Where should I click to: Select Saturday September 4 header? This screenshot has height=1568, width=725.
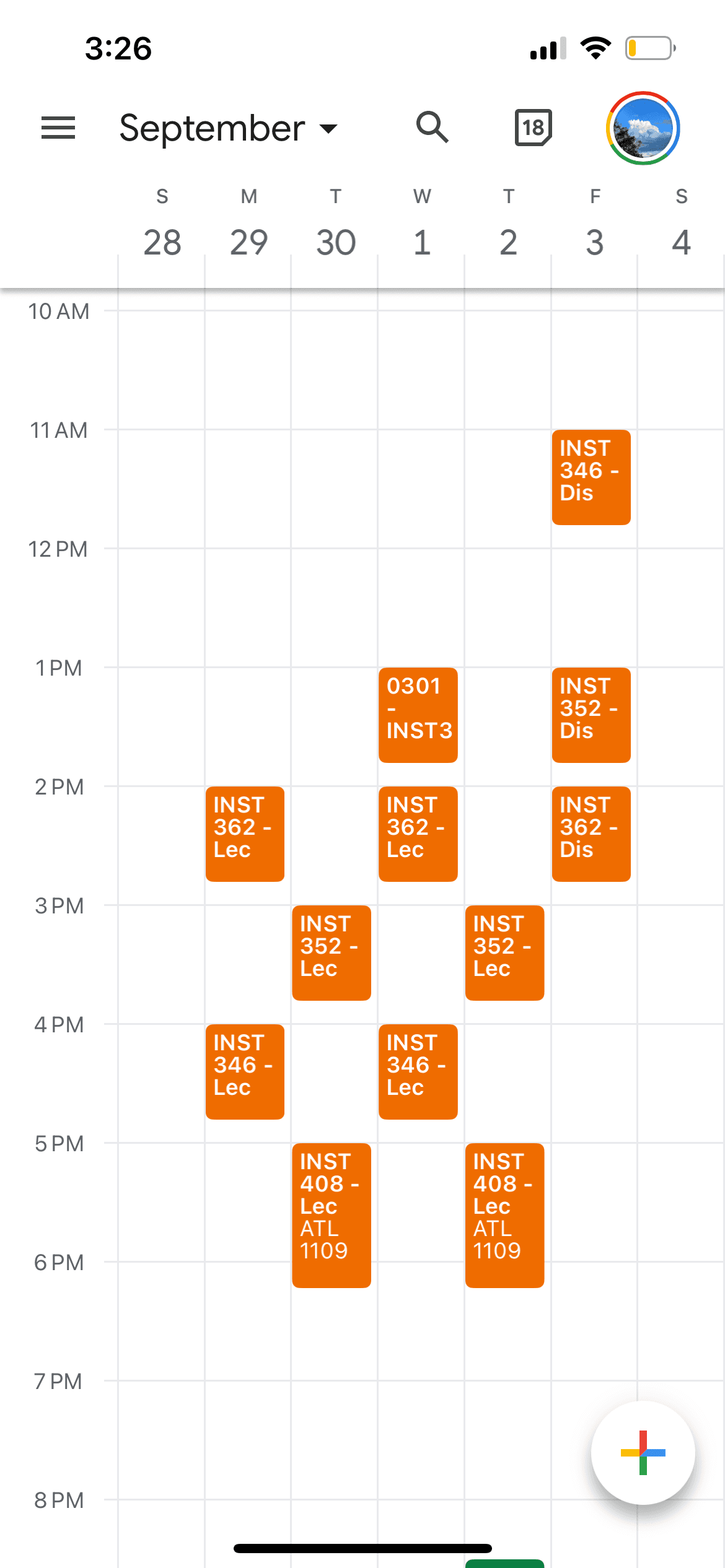tap(681, 242)
